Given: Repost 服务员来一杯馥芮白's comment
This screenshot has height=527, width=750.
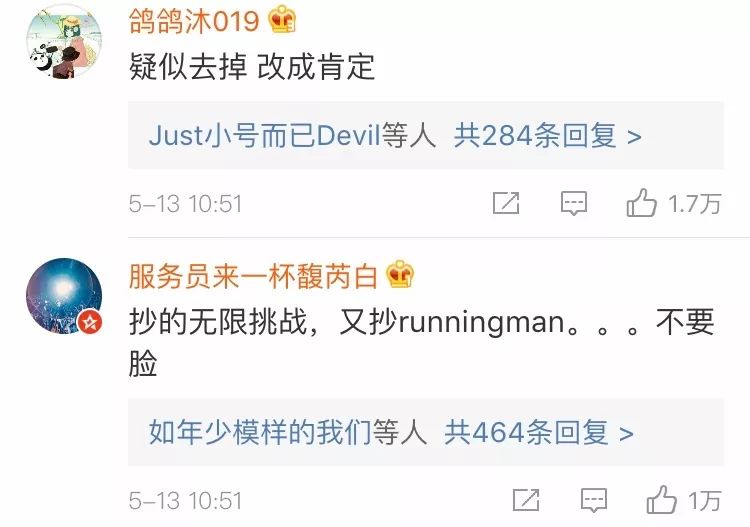Looking at the screenshot, I should 526,500.
